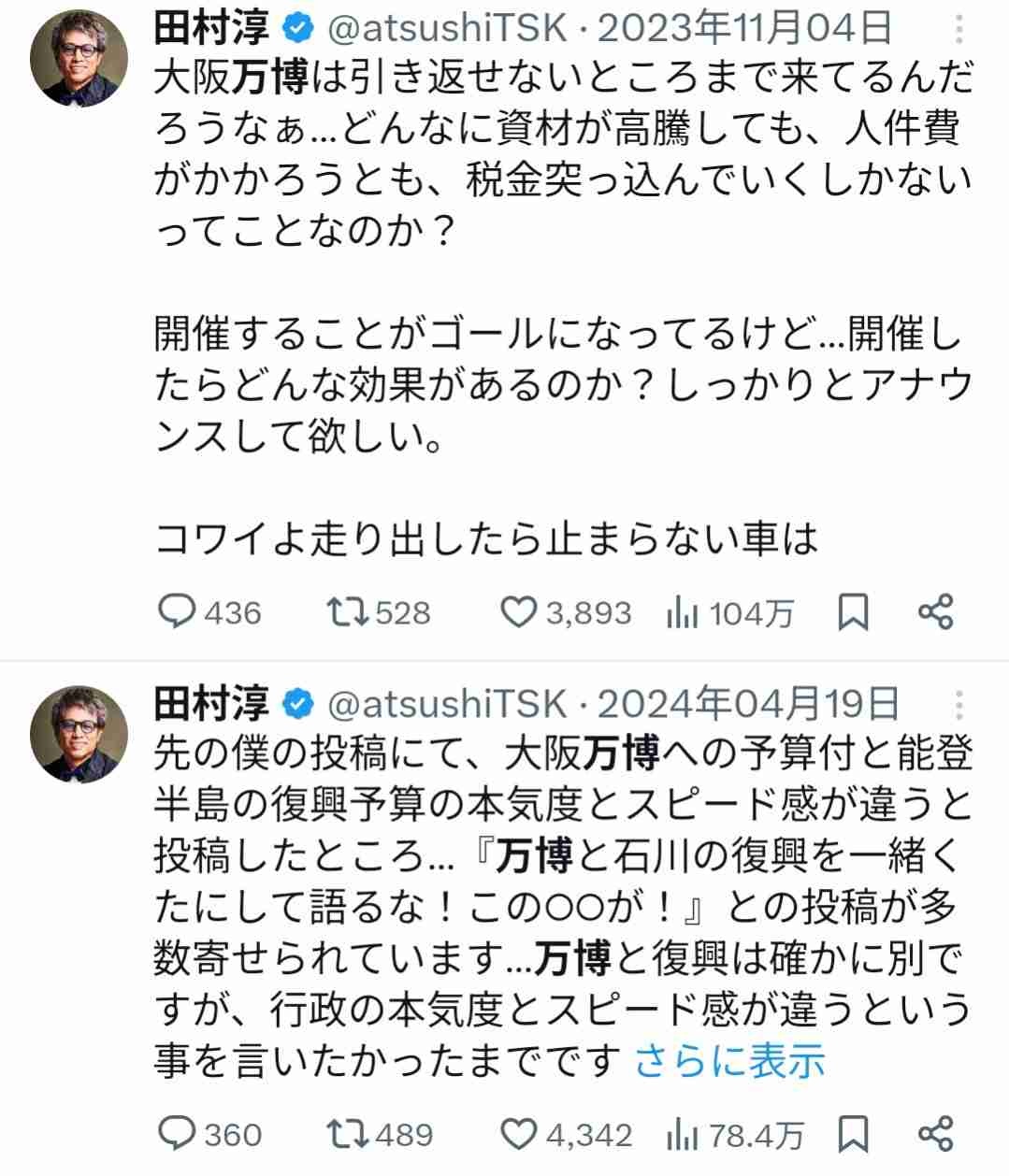This screenshot has height=1176, width=1009.
Task: Expand the tweet via さらに表示
Action: 729,1061
